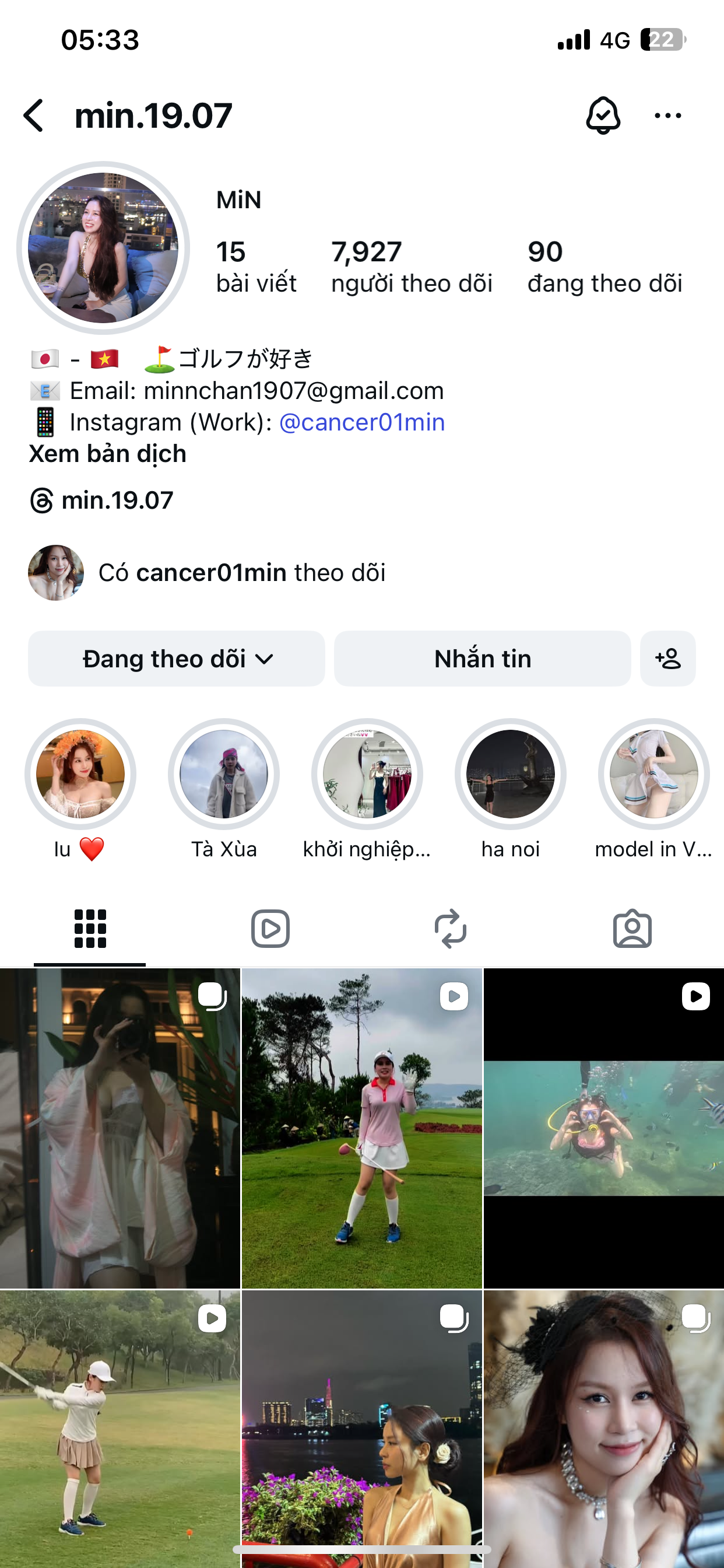The image size is (724, 1568).
Task: Switch to the reposts tab
Action: click(451, 928)
